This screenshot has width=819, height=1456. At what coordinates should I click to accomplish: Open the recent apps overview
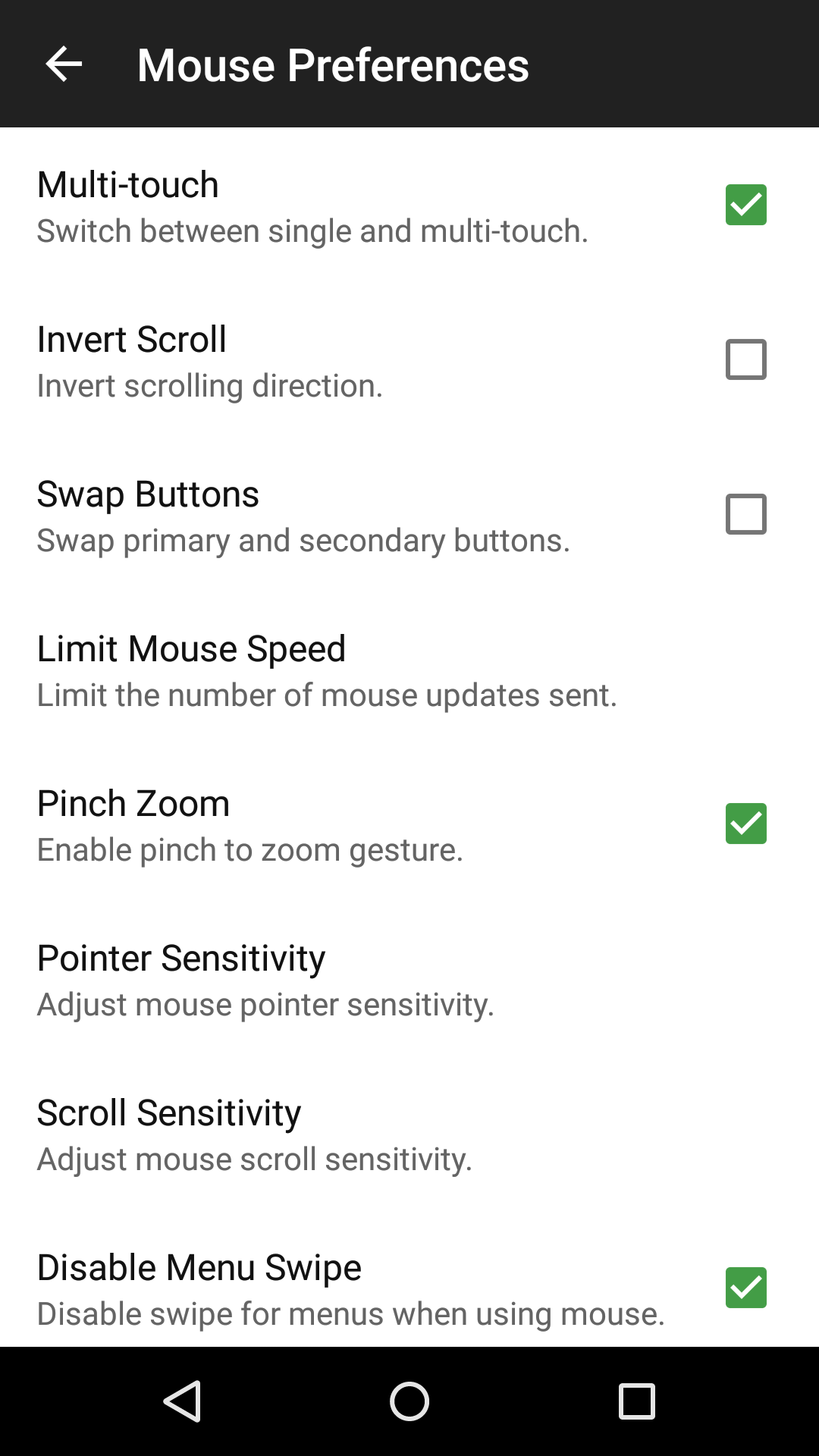(636, 1401)
